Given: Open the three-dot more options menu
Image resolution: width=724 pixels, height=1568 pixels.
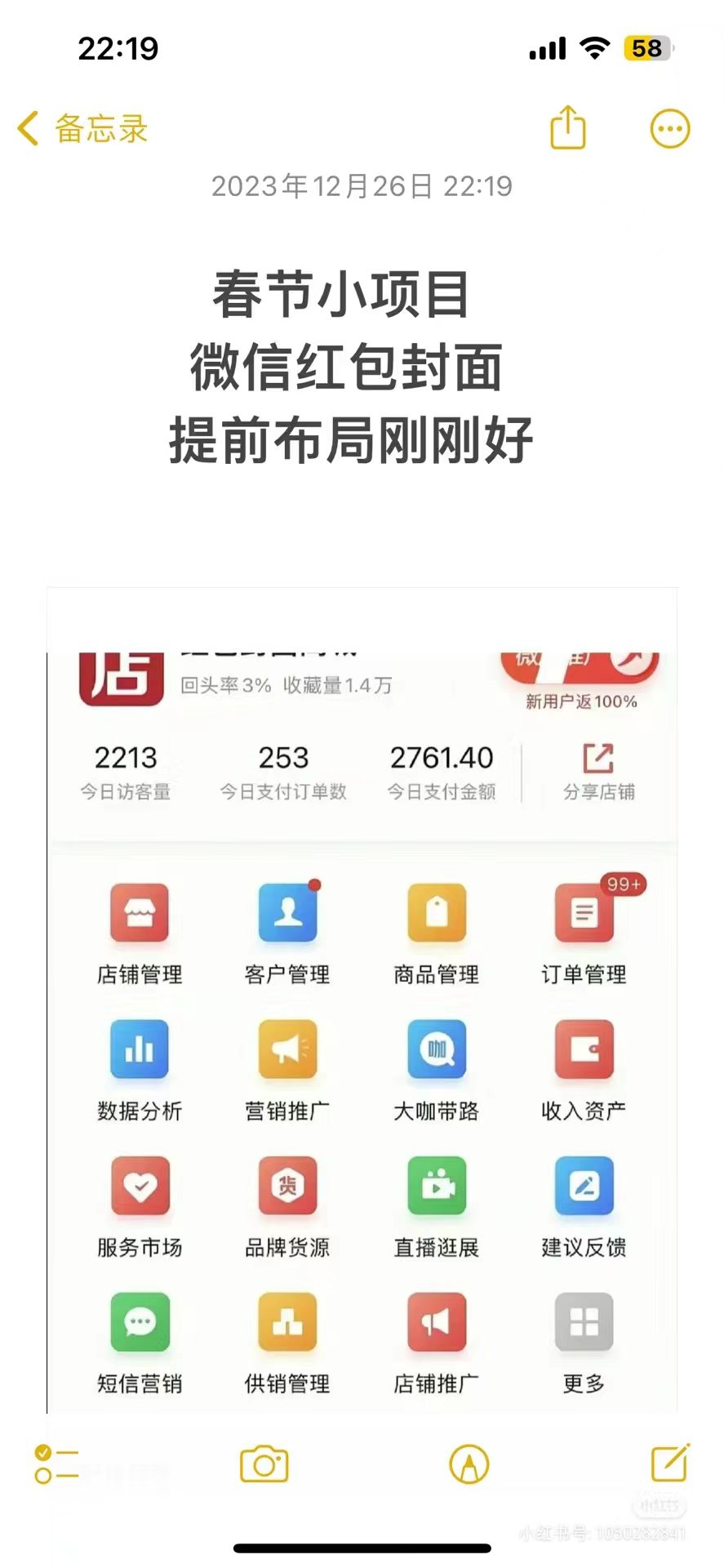Looking at the screenshot, I should pyautogui.click(x=669, y=128).
